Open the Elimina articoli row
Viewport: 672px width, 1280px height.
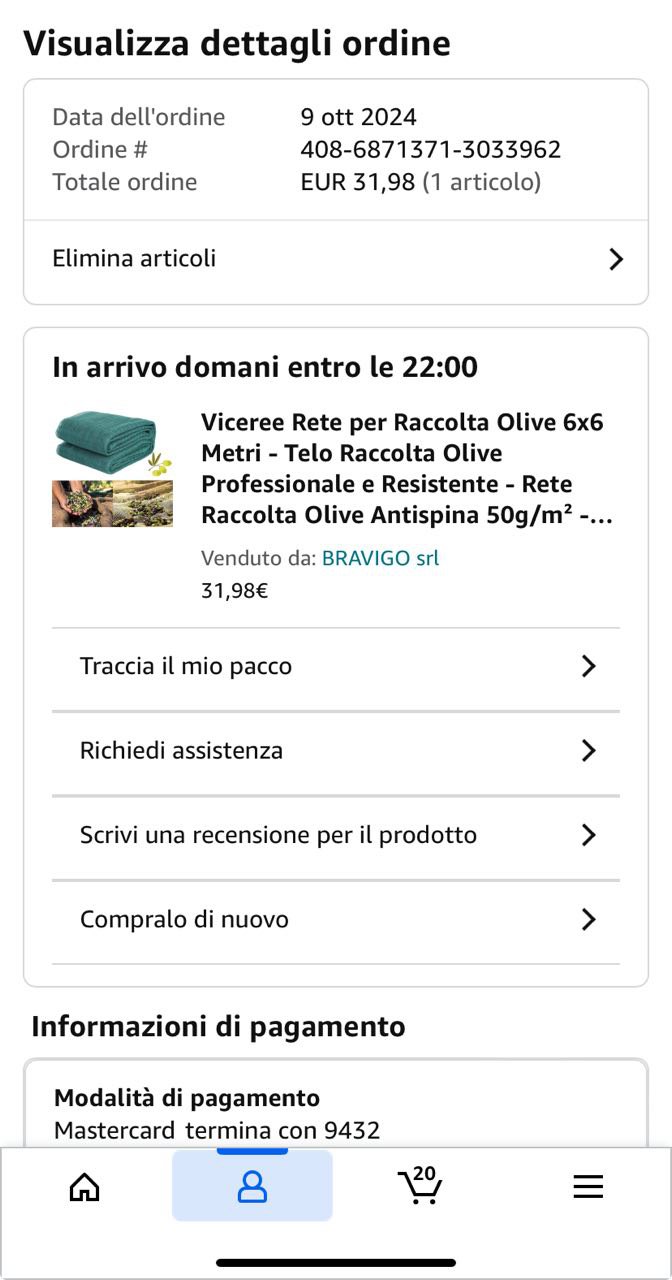(336, 259)
